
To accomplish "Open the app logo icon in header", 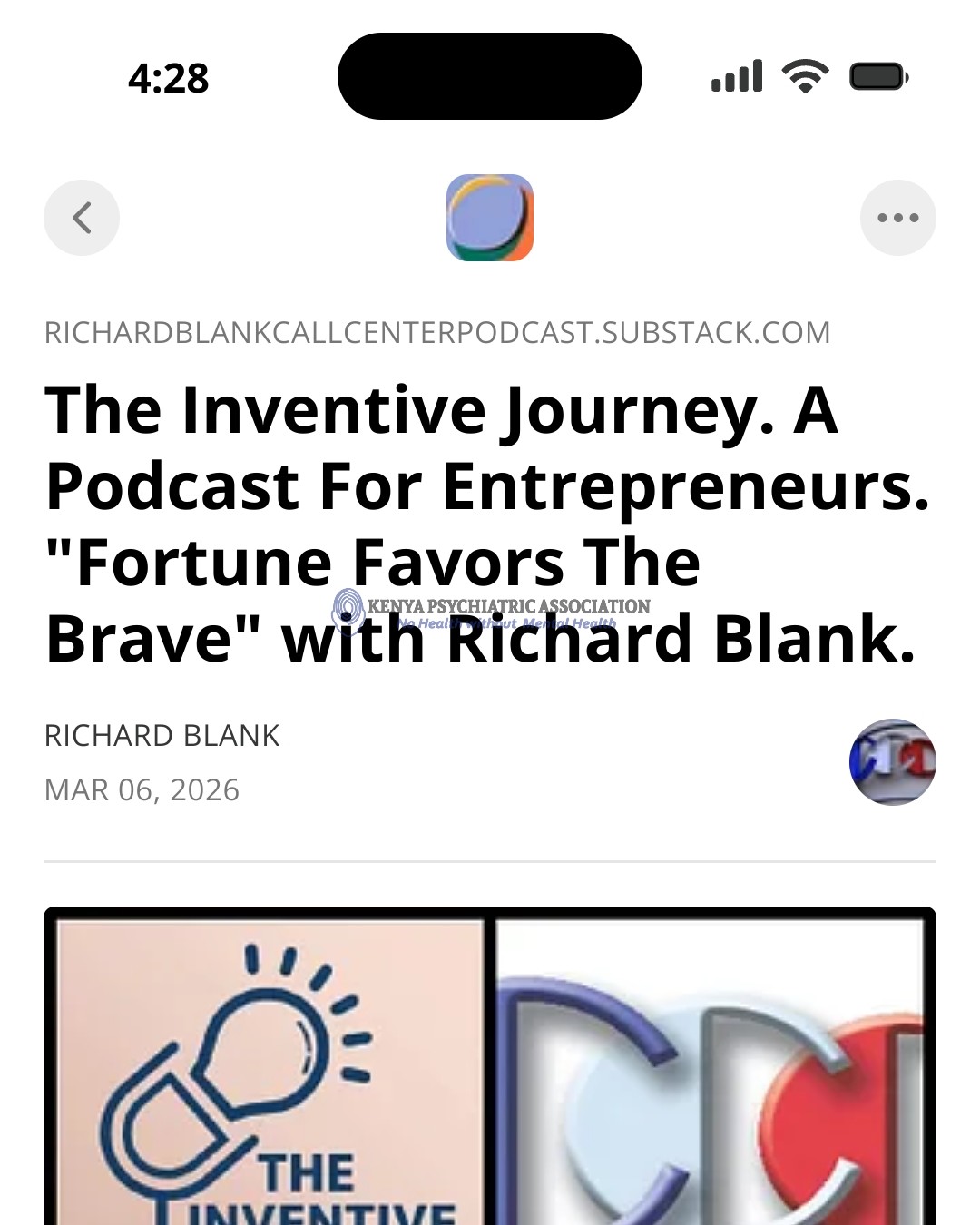I will click(x=490, y=218).
